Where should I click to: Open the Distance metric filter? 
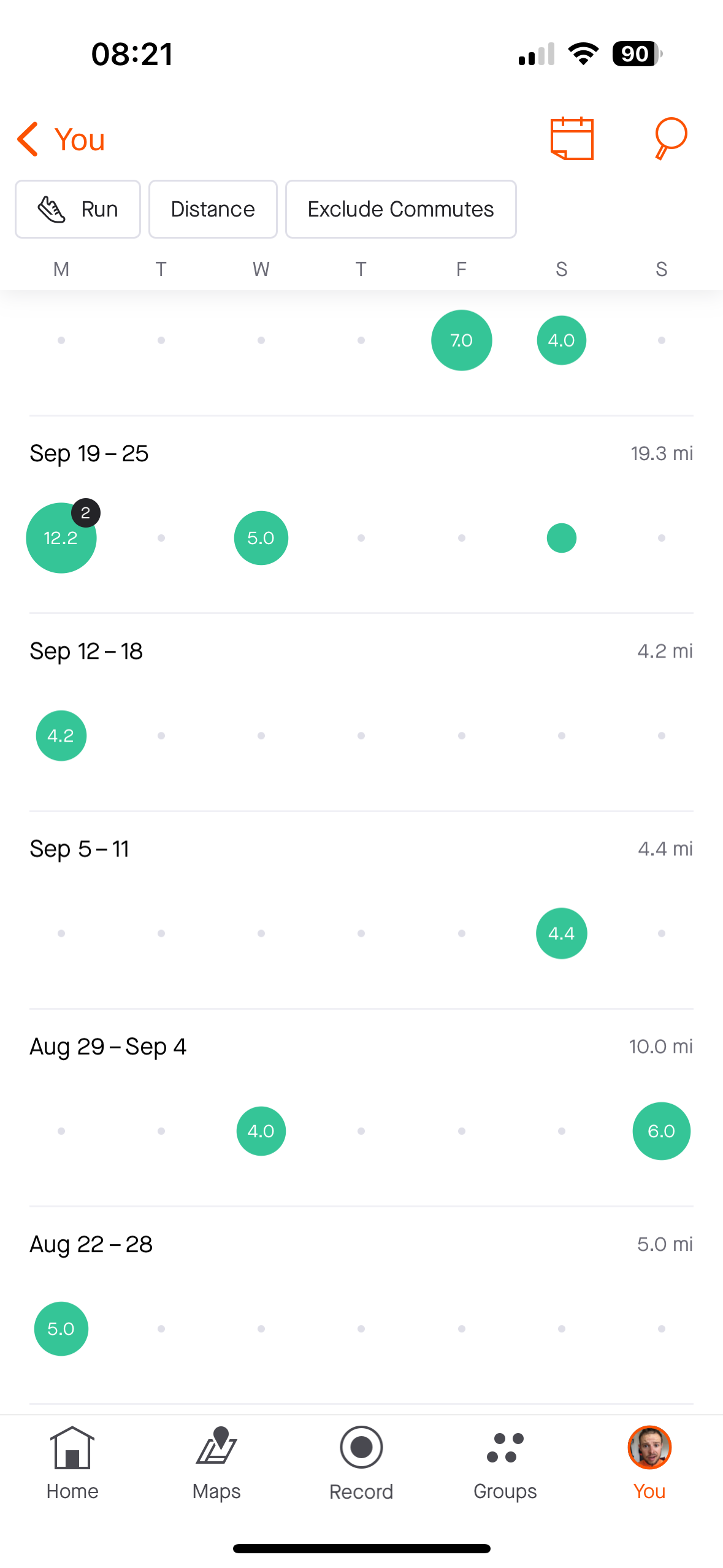click(213, 209)
